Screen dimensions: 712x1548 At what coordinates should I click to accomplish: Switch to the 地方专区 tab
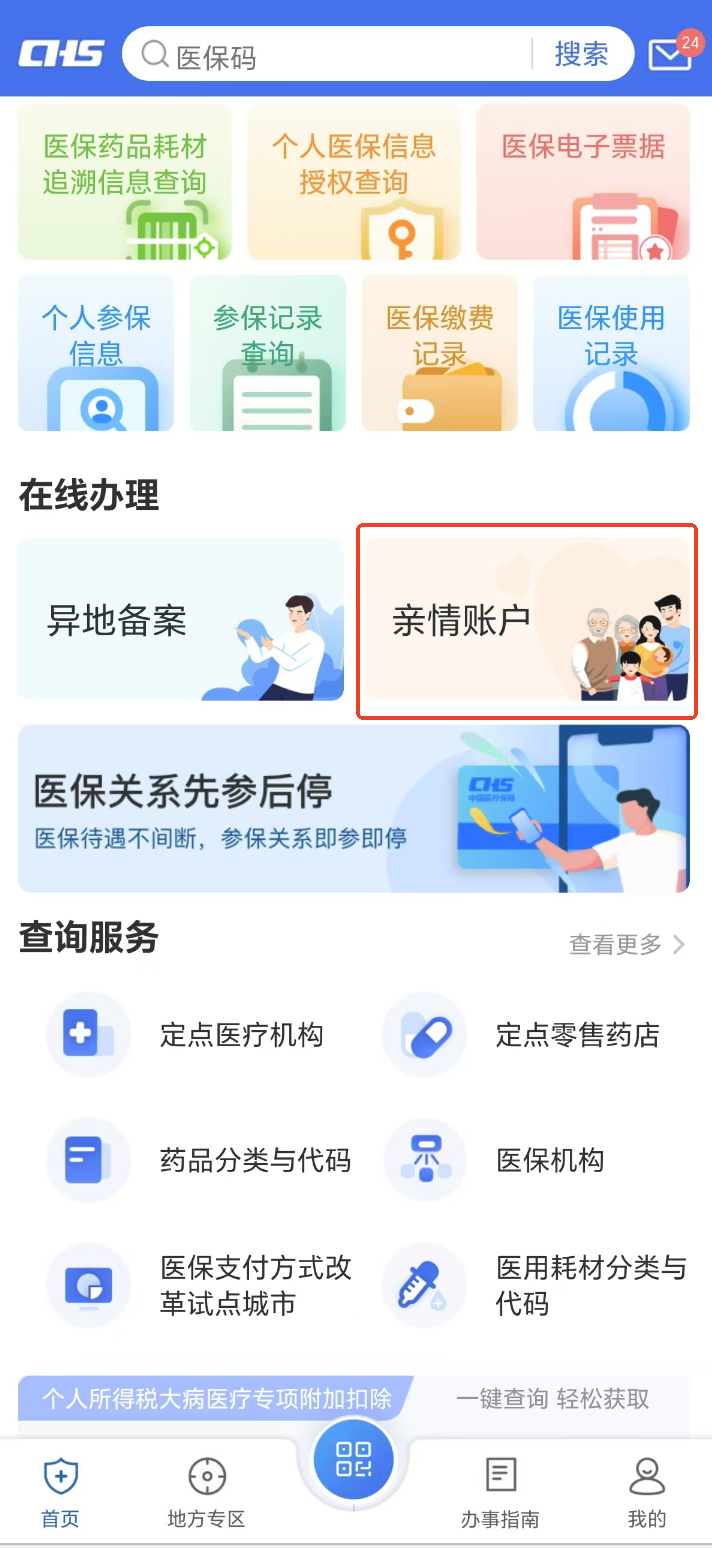[x=206, y=1492]
